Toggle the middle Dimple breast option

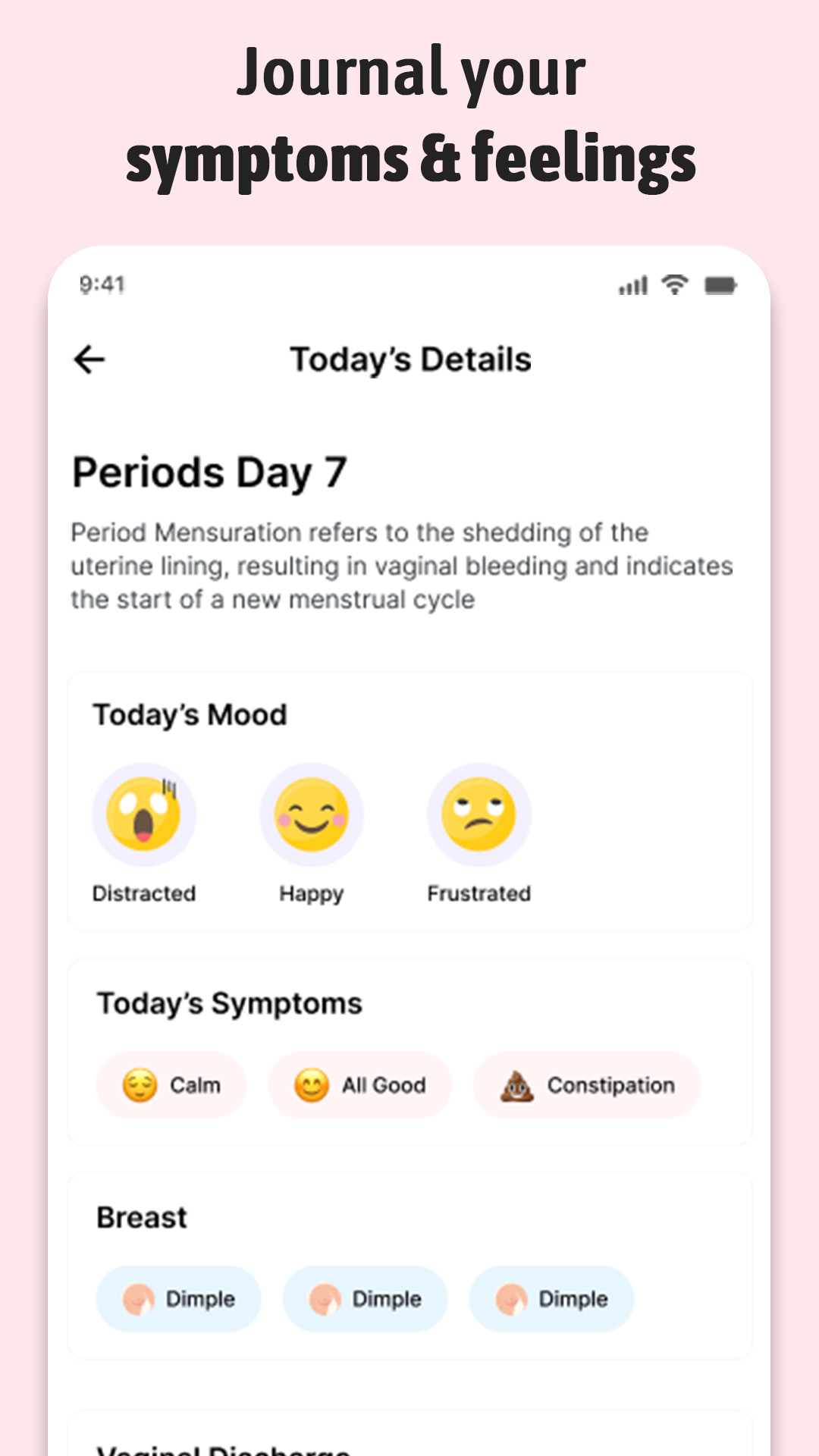point(365,1298)
